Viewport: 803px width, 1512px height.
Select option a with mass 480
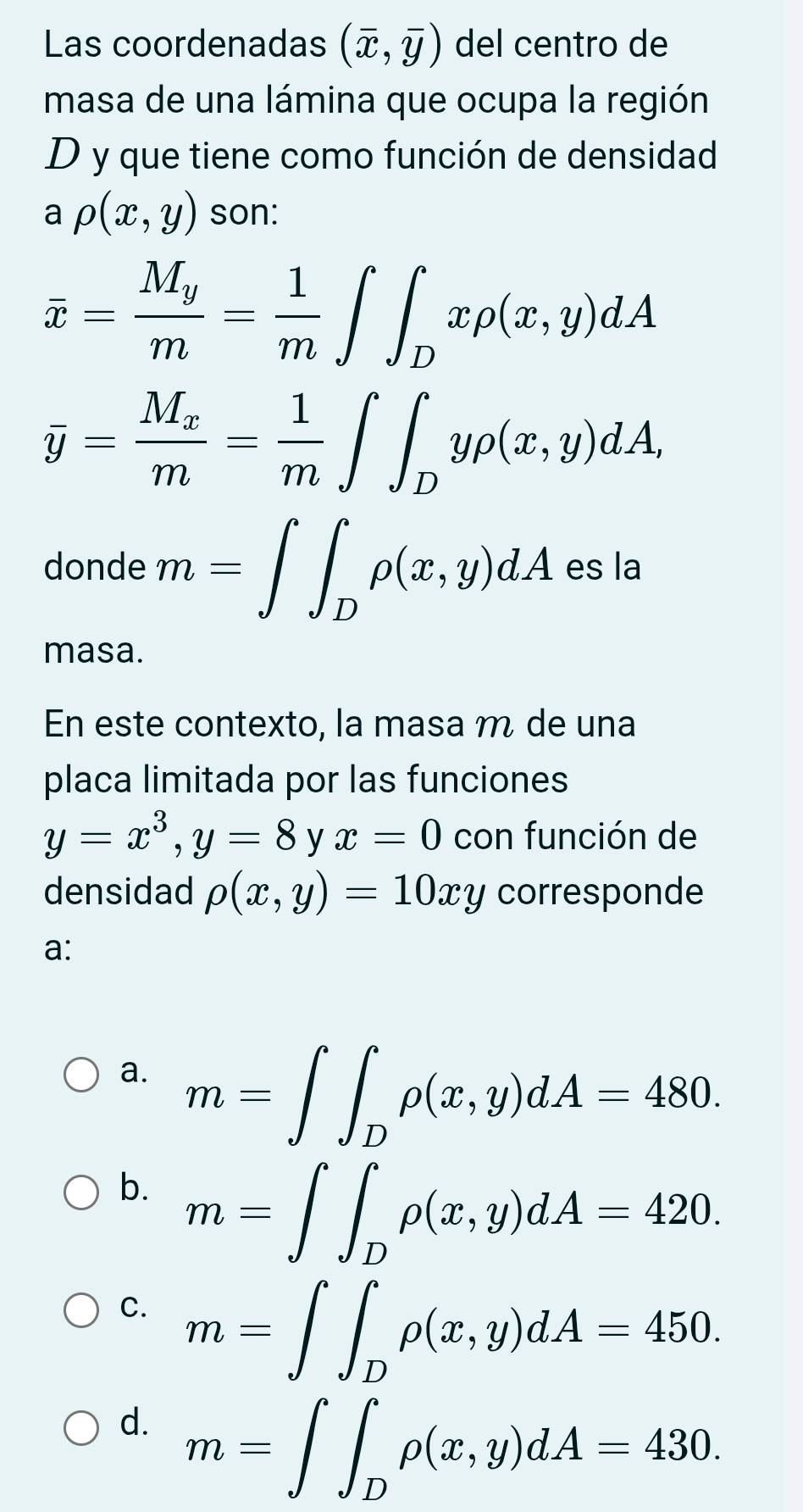[82, 1075]
